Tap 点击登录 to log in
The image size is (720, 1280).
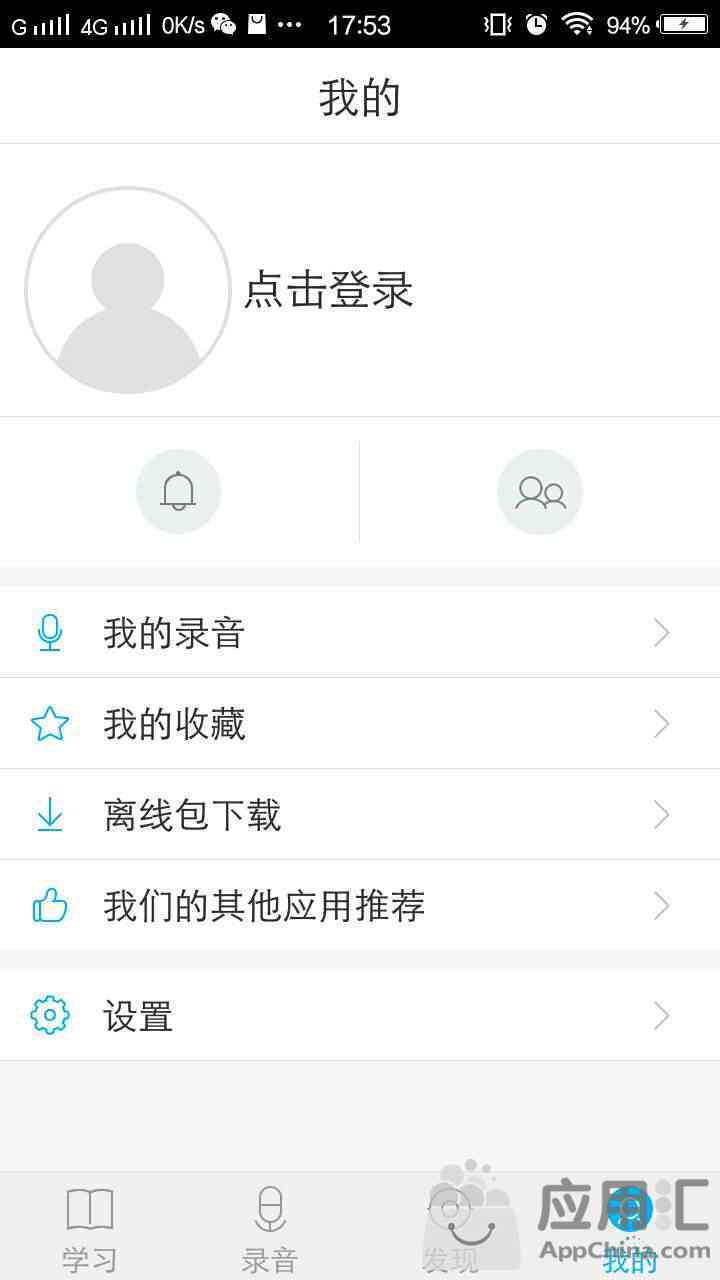(329, 290)
